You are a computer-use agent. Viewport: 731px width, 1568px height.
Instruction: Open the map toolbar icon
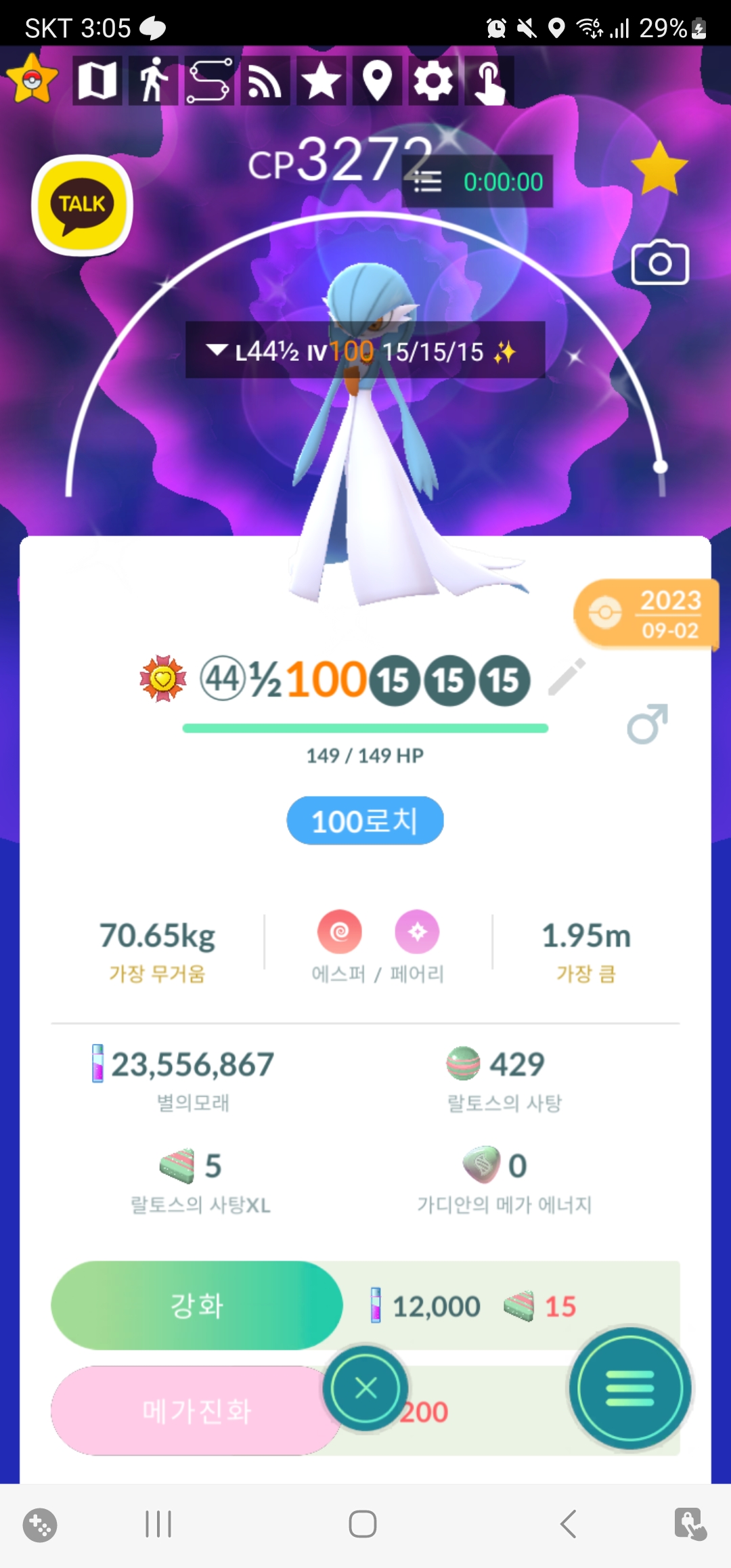pyautogui.click(x=97, y=81)
